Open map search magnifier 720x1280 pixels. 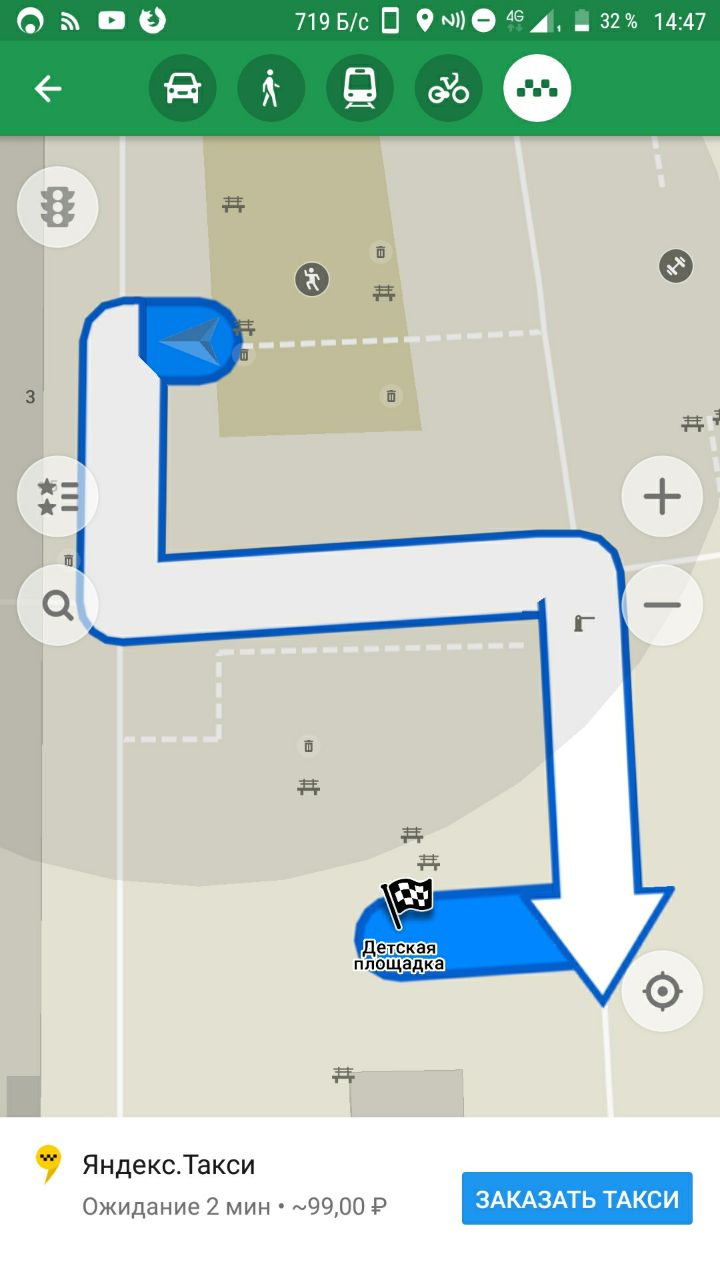click(58, 605)
